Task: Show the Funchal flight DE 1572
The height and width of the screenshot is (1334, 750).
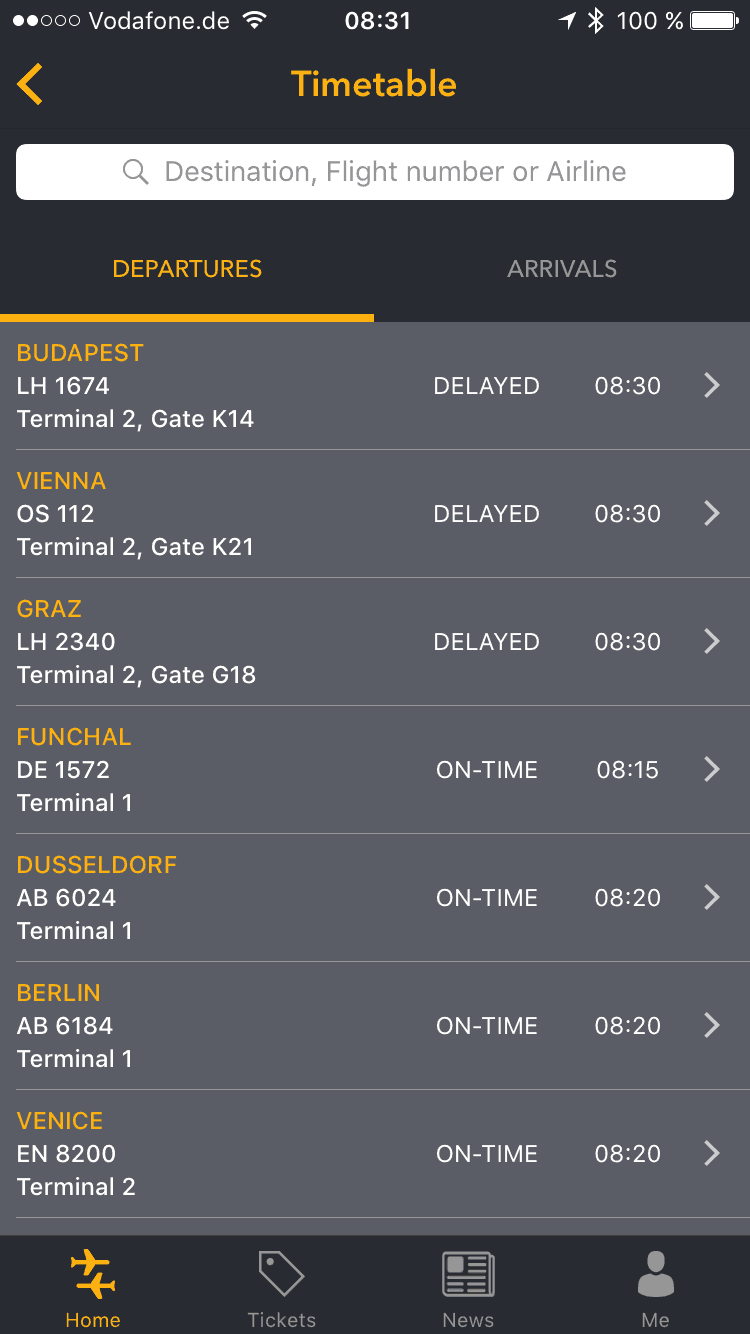Action: (375, 770)
